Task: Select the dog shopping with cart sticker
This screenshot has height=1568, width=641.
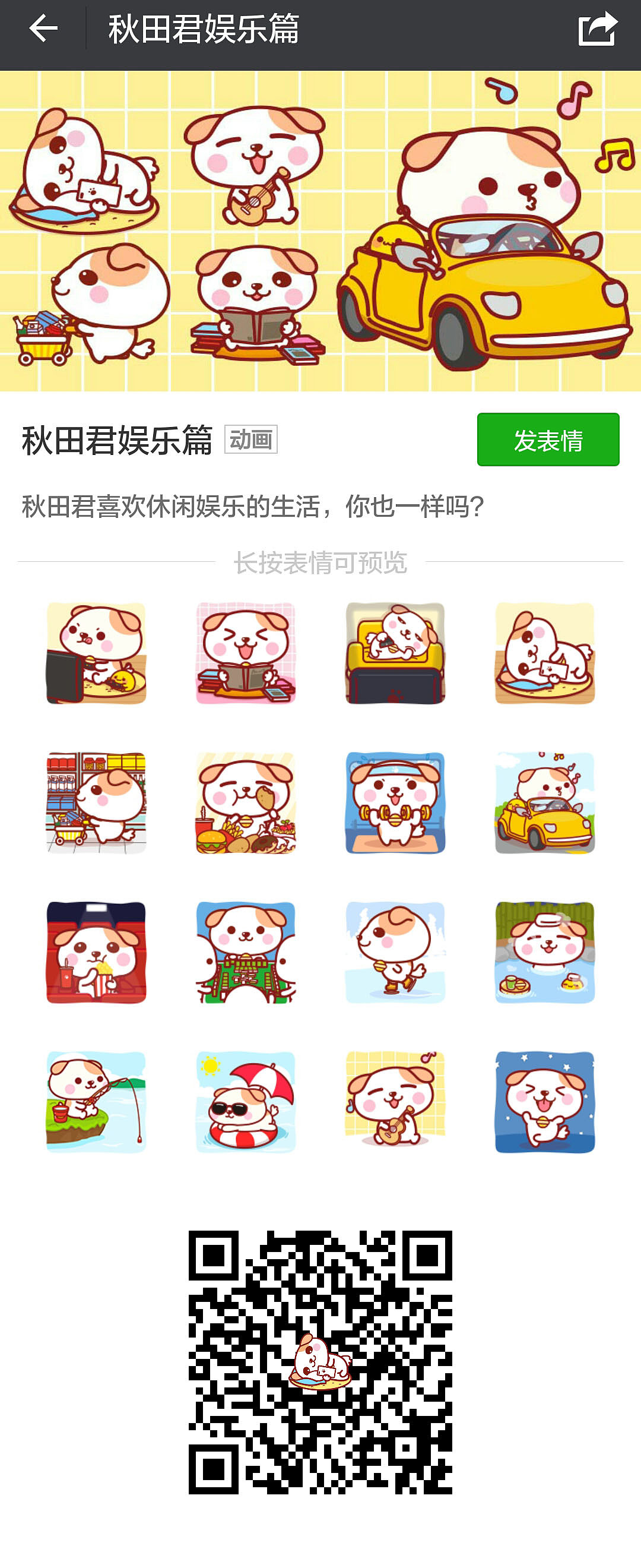Action: point(96,803)
